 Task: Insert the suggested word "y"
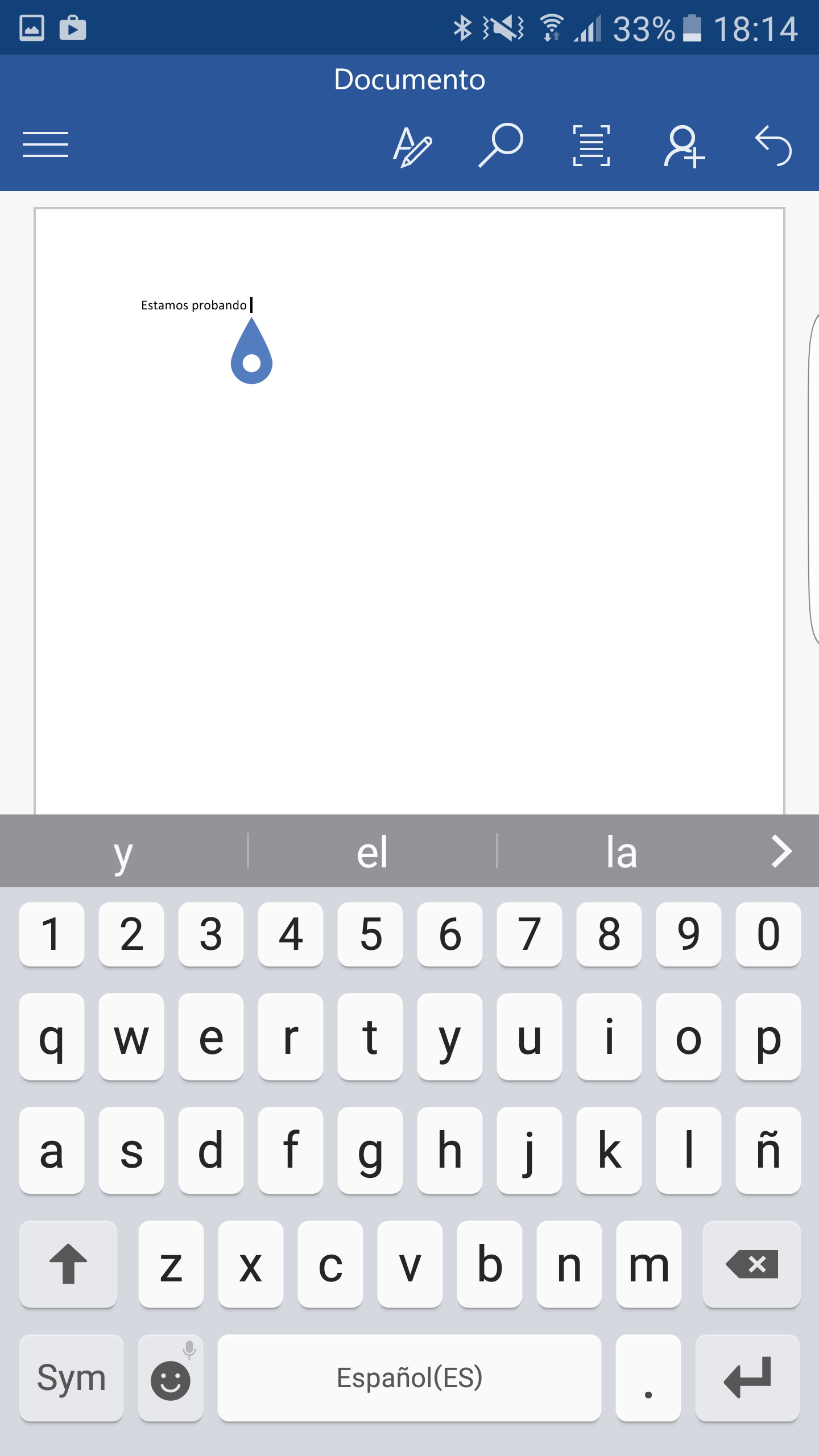click(x=123, y=852)
